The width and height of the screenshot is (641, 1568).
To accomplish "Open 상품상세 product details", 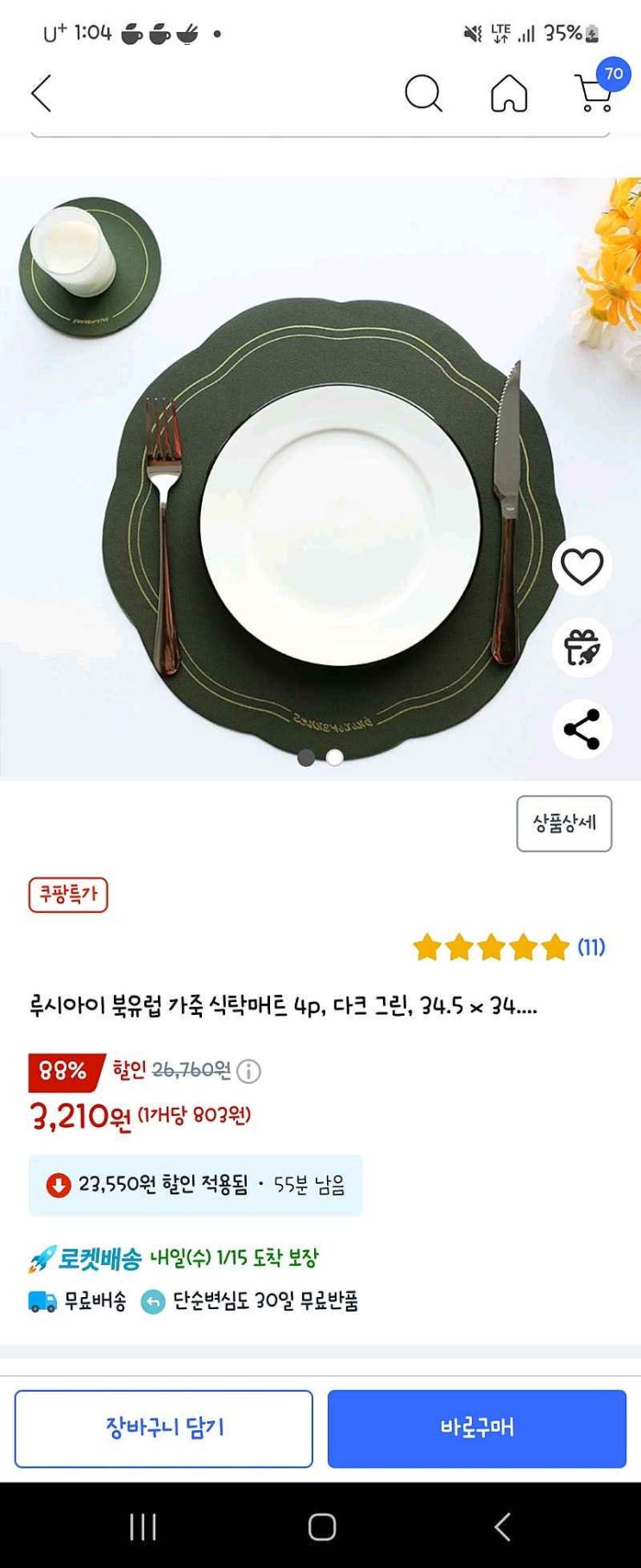I will coord(564,823).
